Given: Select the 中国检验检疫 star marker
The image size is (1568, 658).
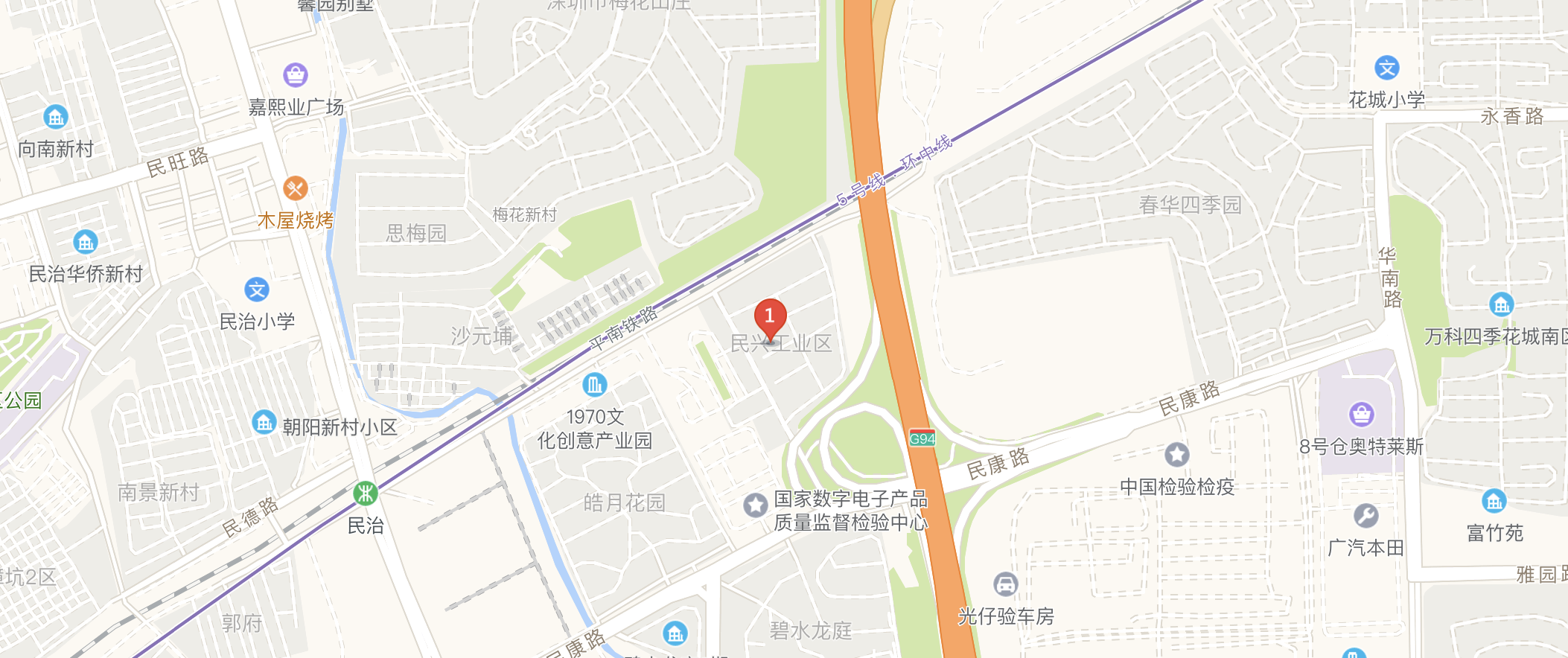Looking at the screenshot, I should 1176,454.
